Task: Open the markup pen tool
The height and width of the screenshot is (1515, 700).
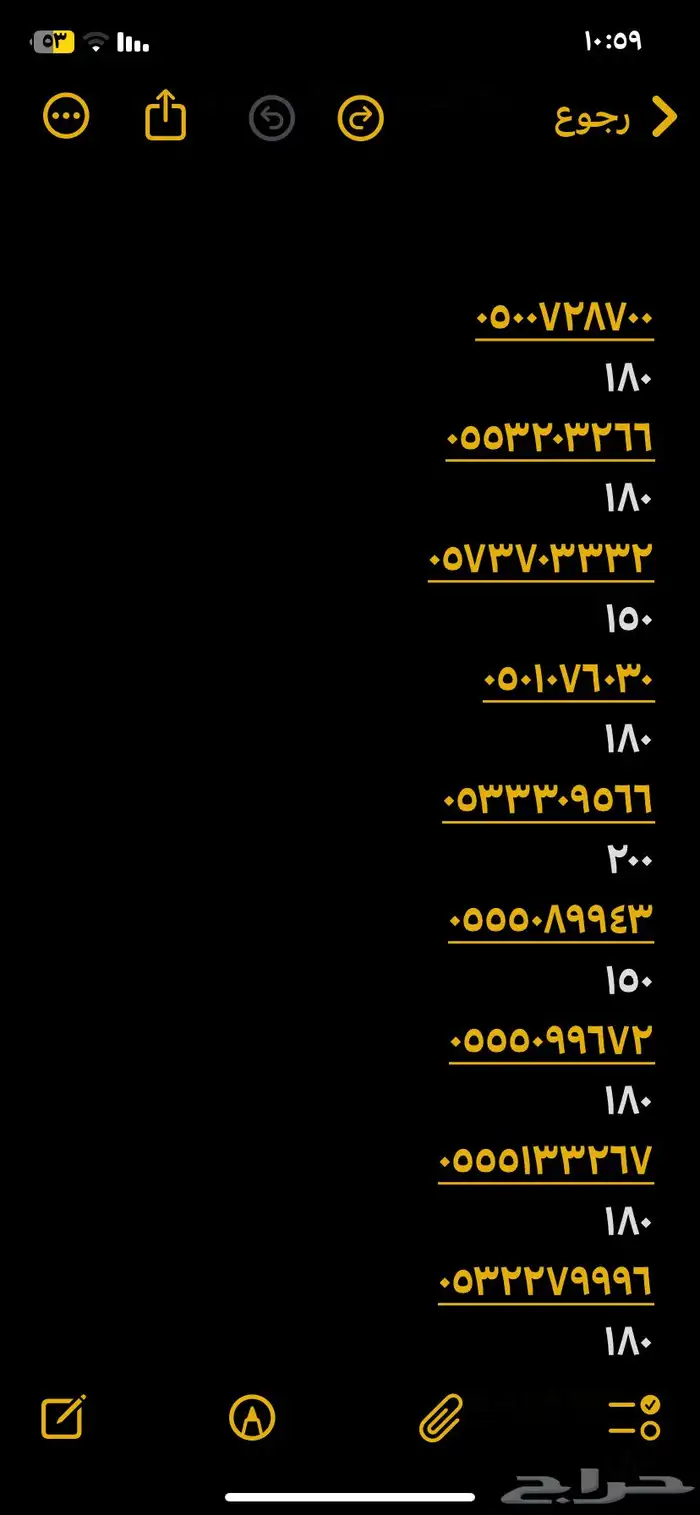Action: 252,1417
